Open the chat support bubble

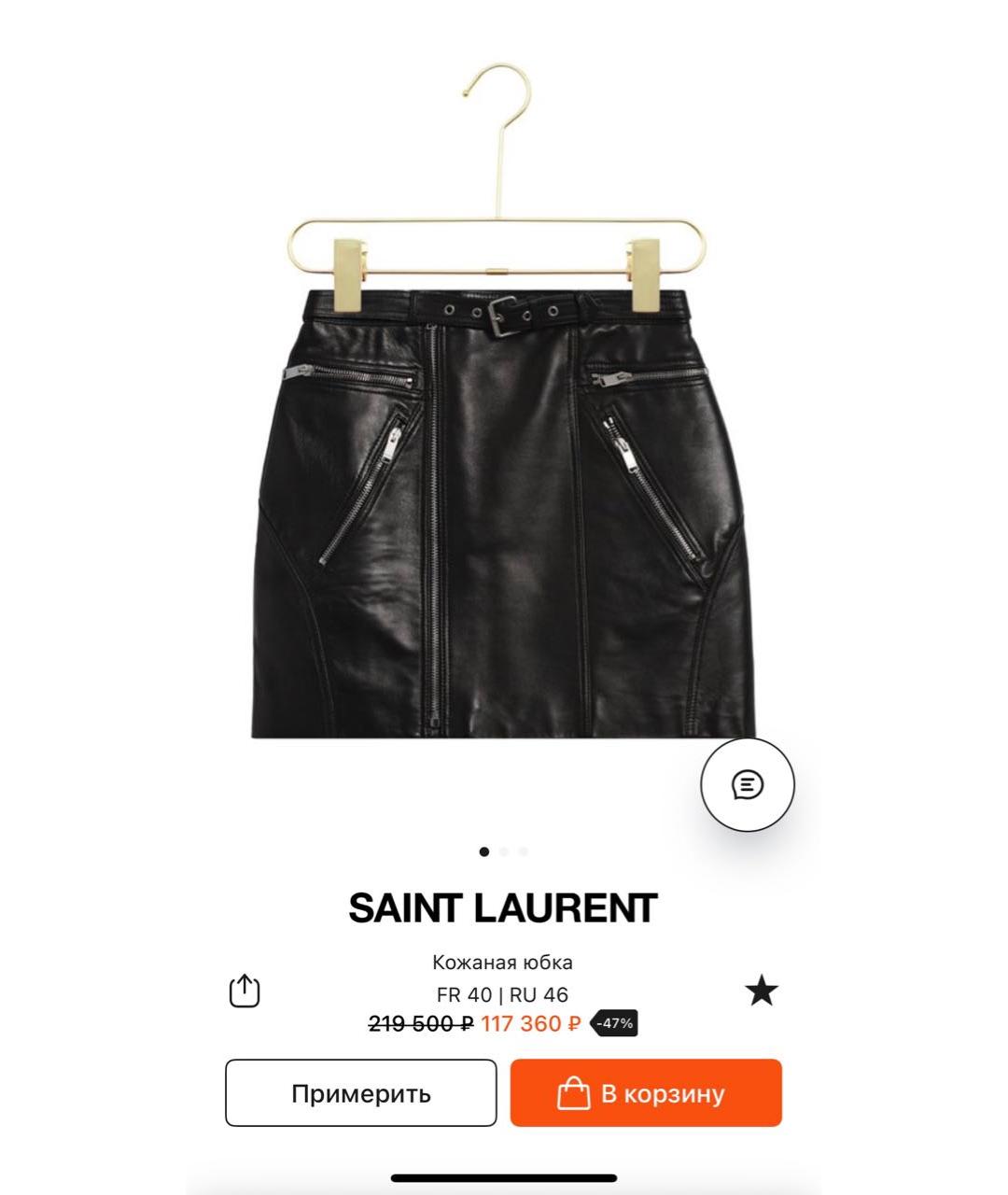(747, 784)
